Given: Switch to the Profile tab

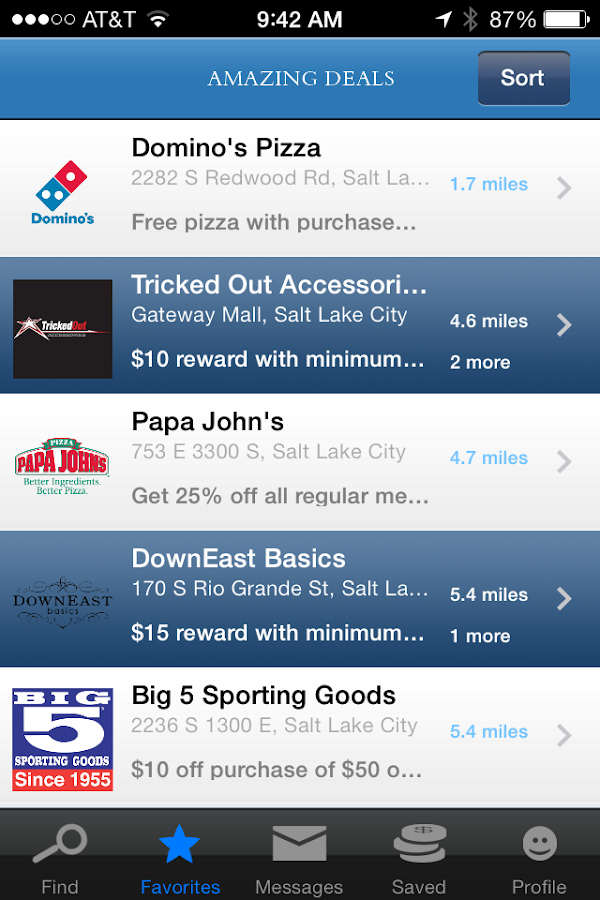Looking at the screenshot, I should point(539,858).
